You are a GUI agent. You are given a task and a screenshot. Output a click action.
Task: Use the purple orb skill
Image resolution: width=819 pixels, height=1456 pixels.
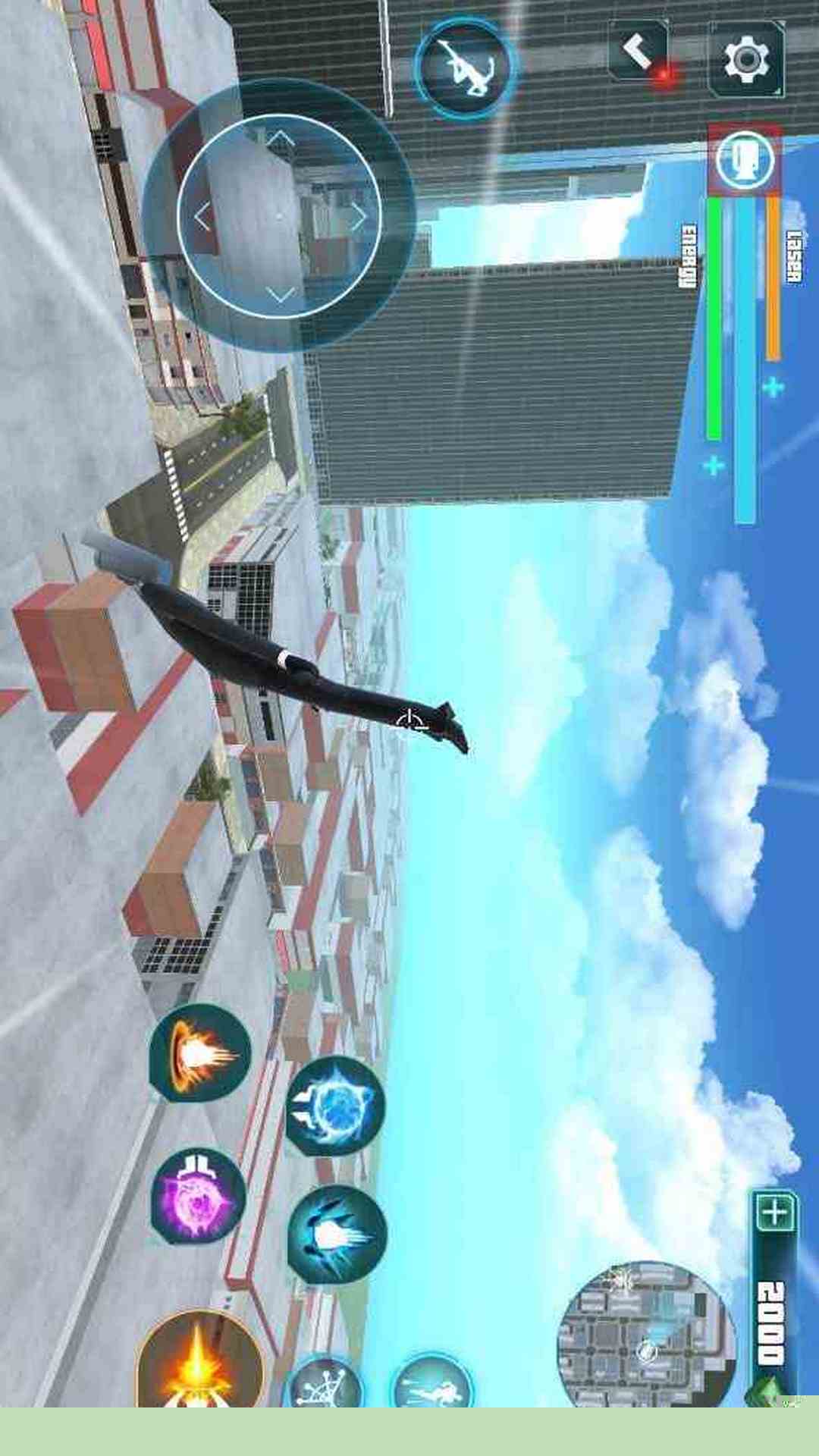pos(198,1196)
